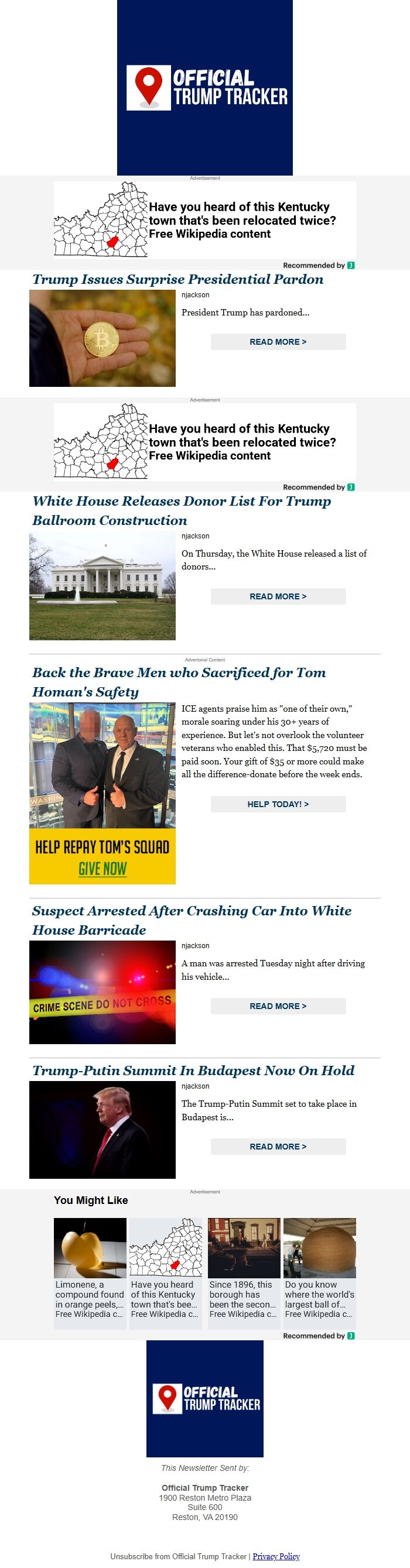
Task: Open the Kentucky town ad below the header logo
Action: [204, 220]
